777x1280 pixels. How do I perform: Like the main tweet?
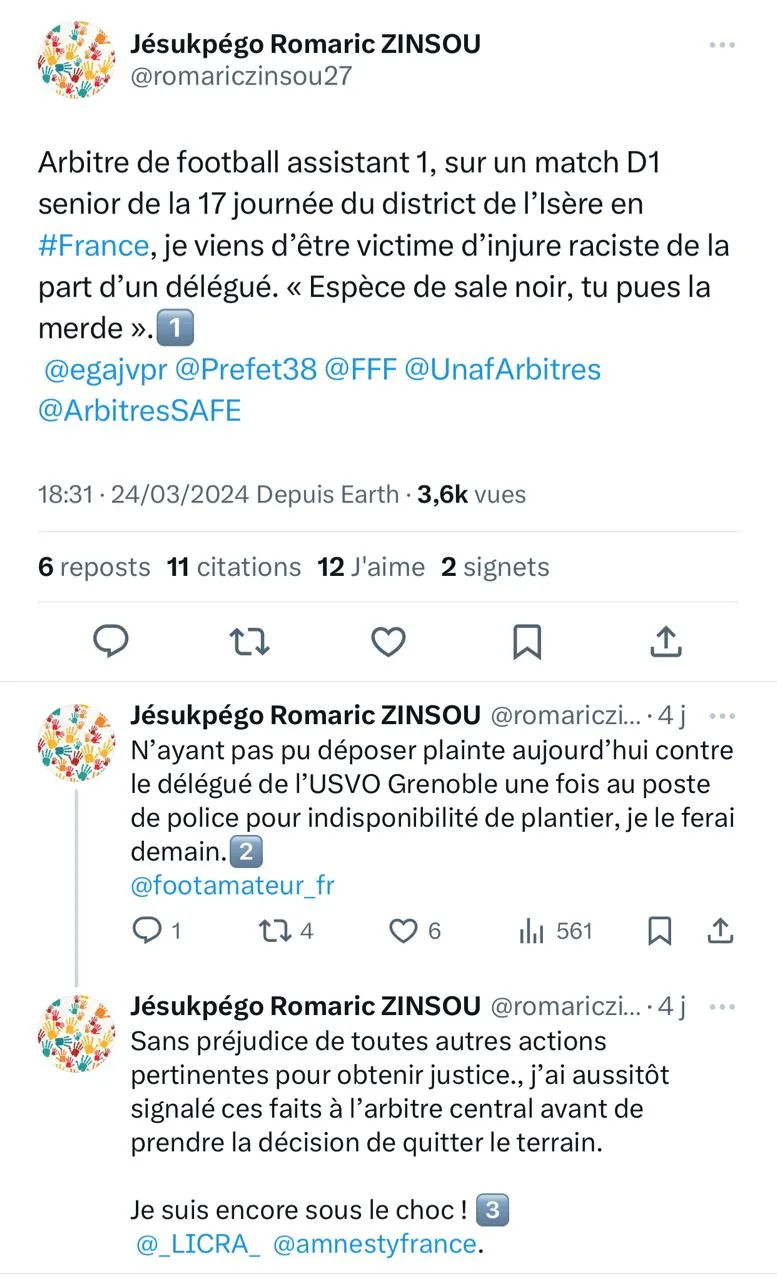388,641
